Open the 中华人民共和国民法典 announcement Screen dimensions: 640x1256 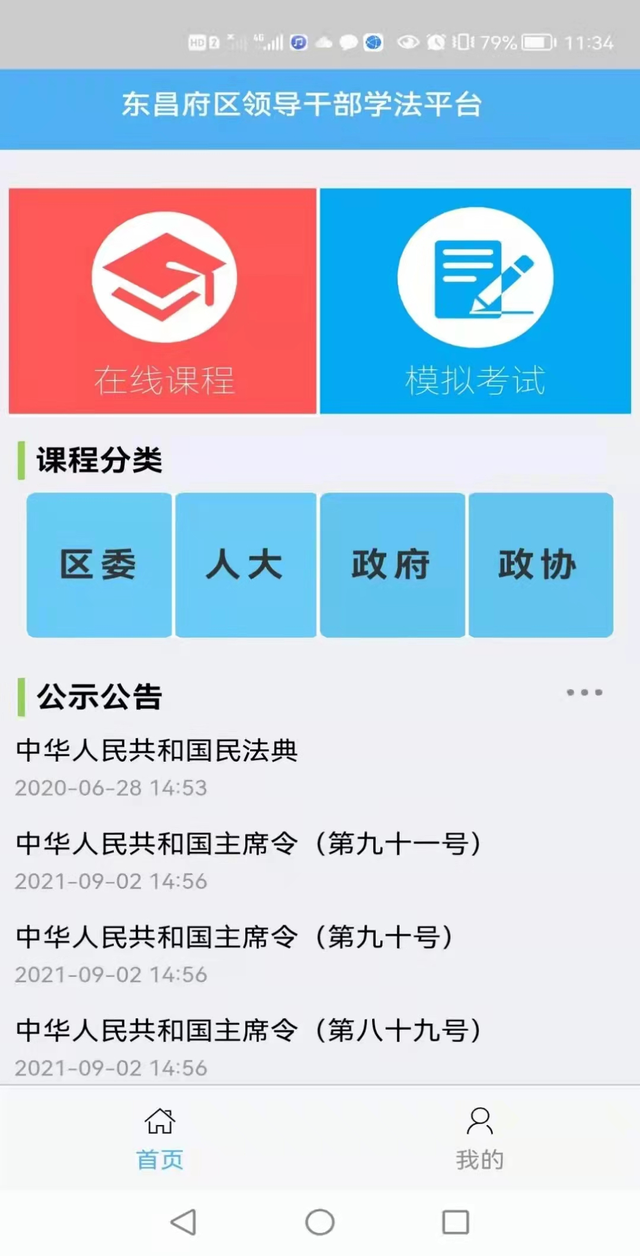pos(157,750)
